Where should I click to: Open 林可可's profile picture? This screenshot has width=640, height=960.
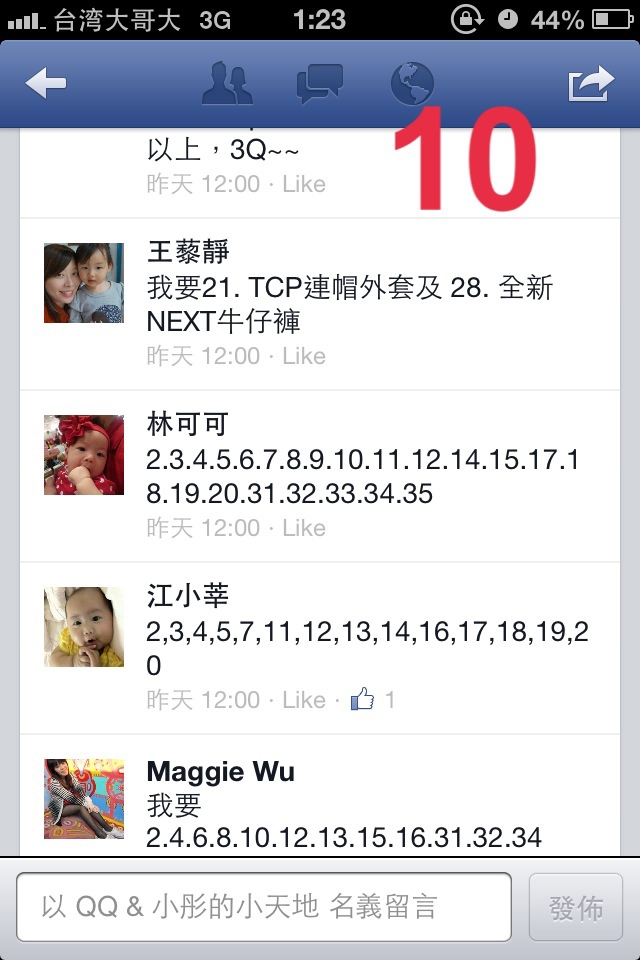84,455
